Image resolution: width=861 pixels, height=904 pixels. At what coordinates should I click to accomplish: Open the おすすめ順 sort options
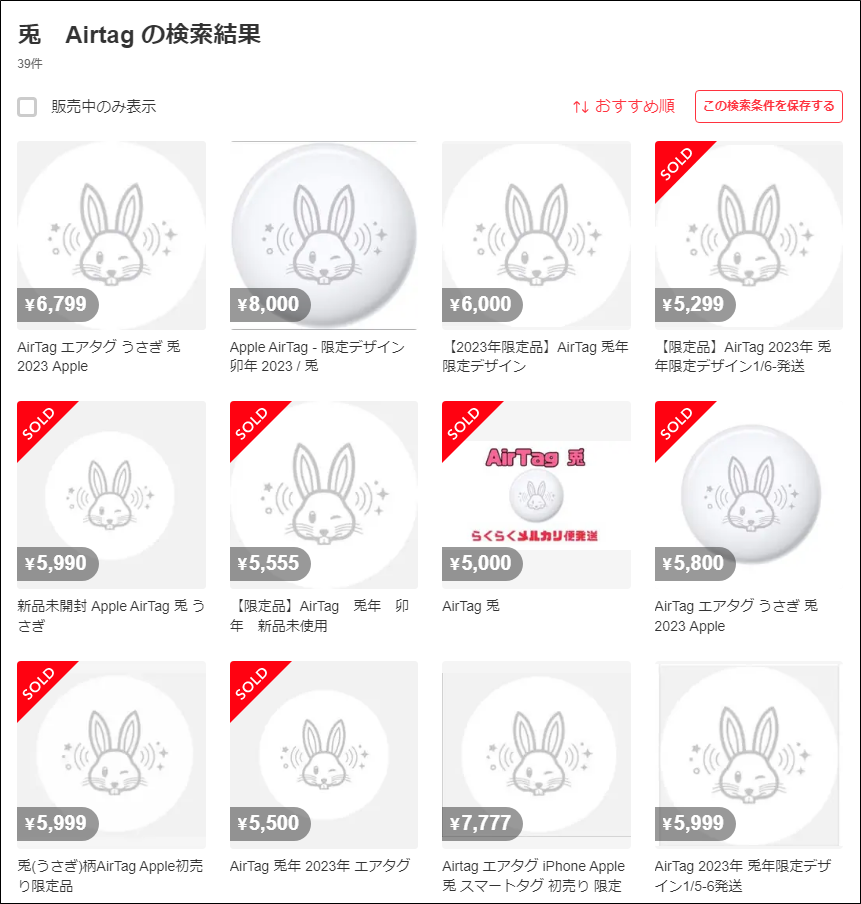click(623, 106)
